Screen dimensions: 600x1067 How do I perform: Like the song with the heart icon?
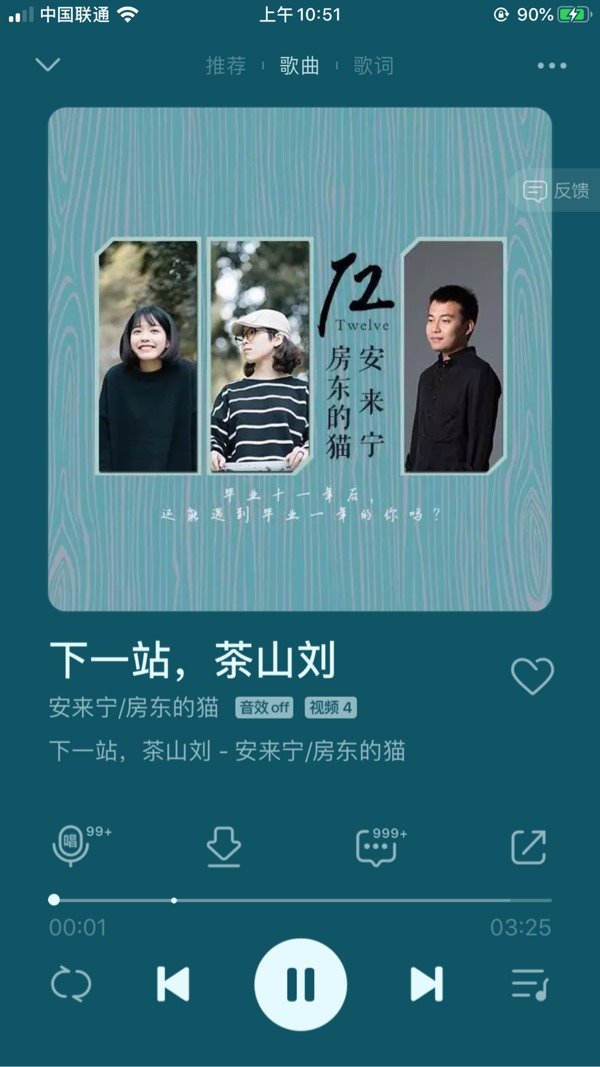[x=532, y=676]
